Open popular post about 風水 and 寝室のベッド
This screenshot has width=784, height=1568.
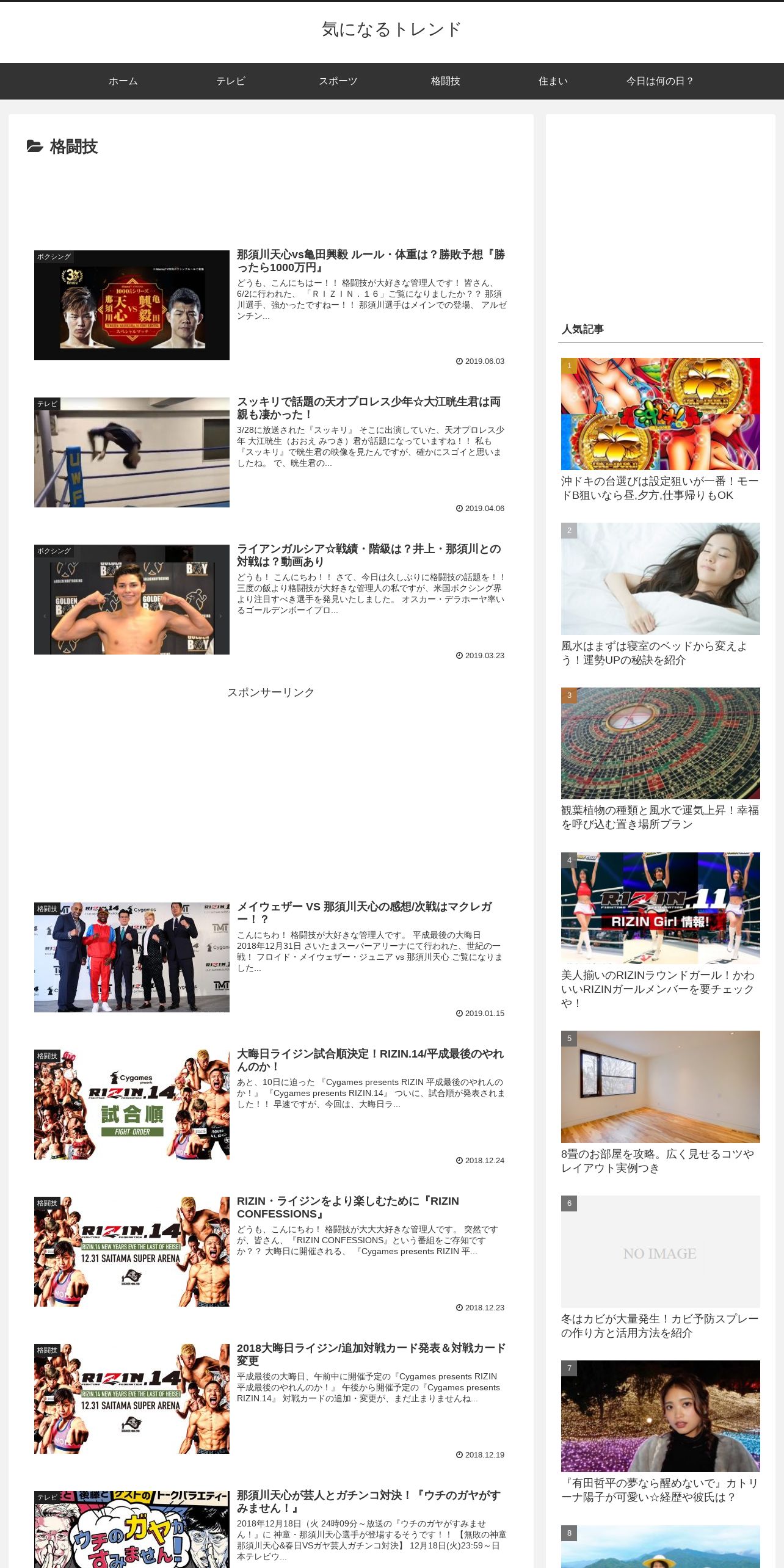click(660, 595)
